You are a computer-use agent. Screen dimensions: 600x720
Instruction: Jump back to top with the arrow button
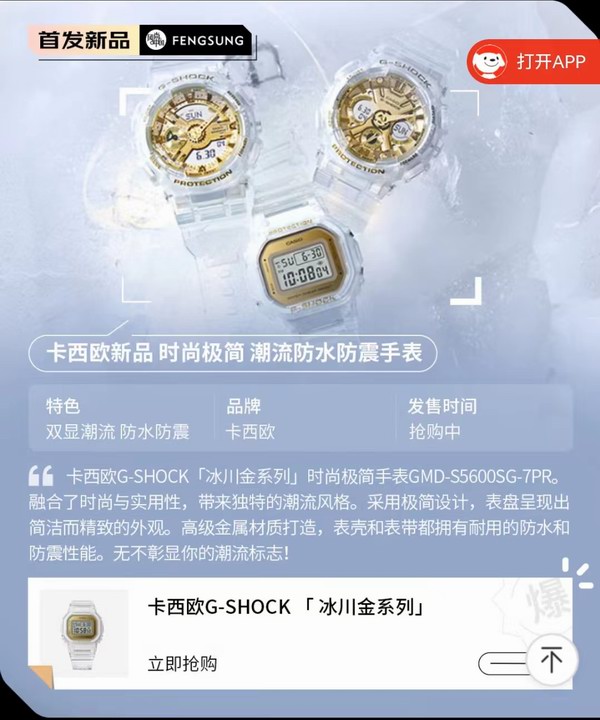click(551, 660)
